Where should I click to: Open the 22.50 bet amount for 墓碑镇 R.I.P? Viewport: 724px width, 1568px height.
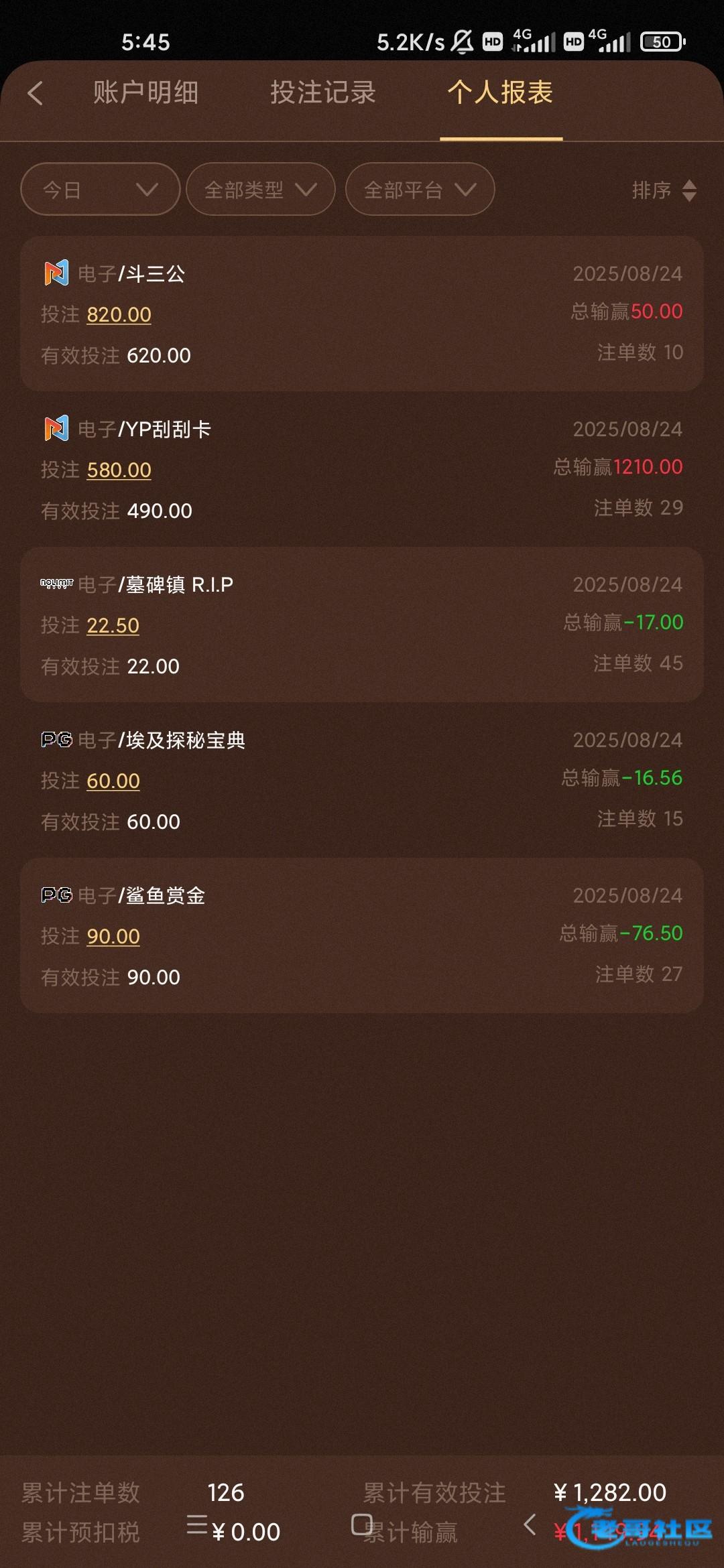[x=113, y=625]
